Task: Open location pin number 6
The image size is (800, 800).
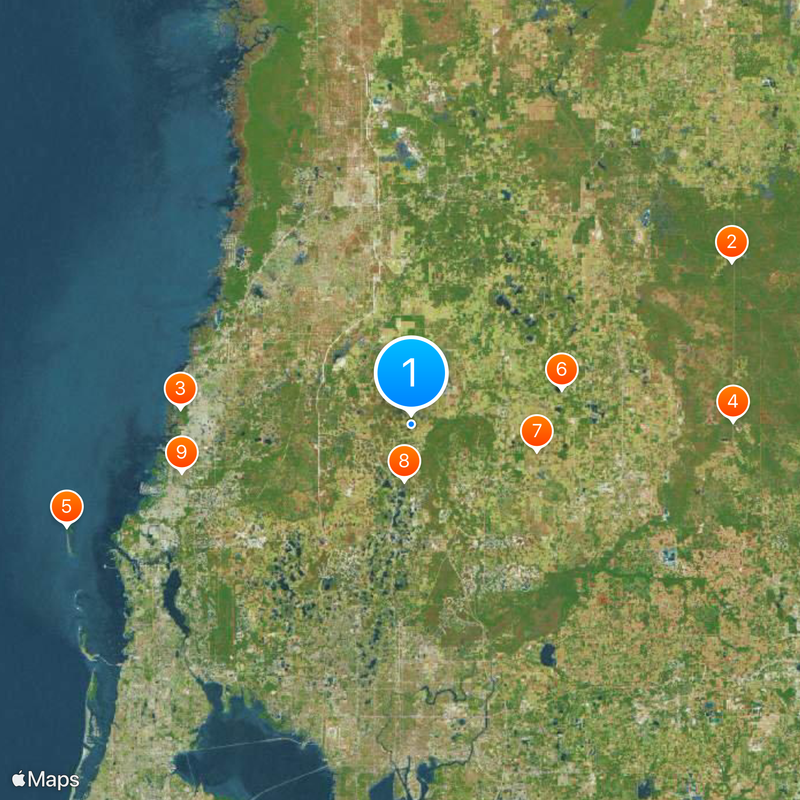Action: pyautogui.click(x=561, y=370)
